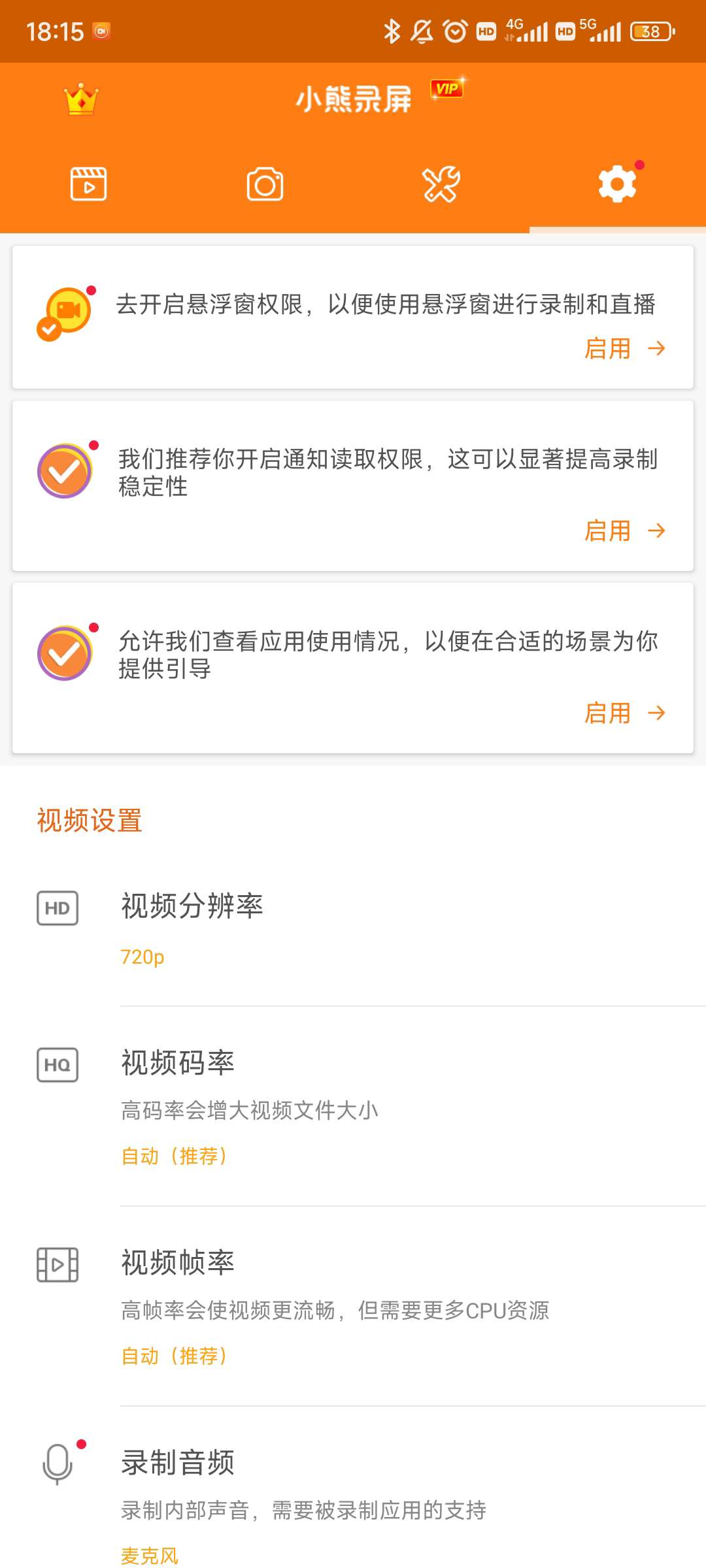
Task: Switch to the recorded videos tab
Action: pos(88,184)
